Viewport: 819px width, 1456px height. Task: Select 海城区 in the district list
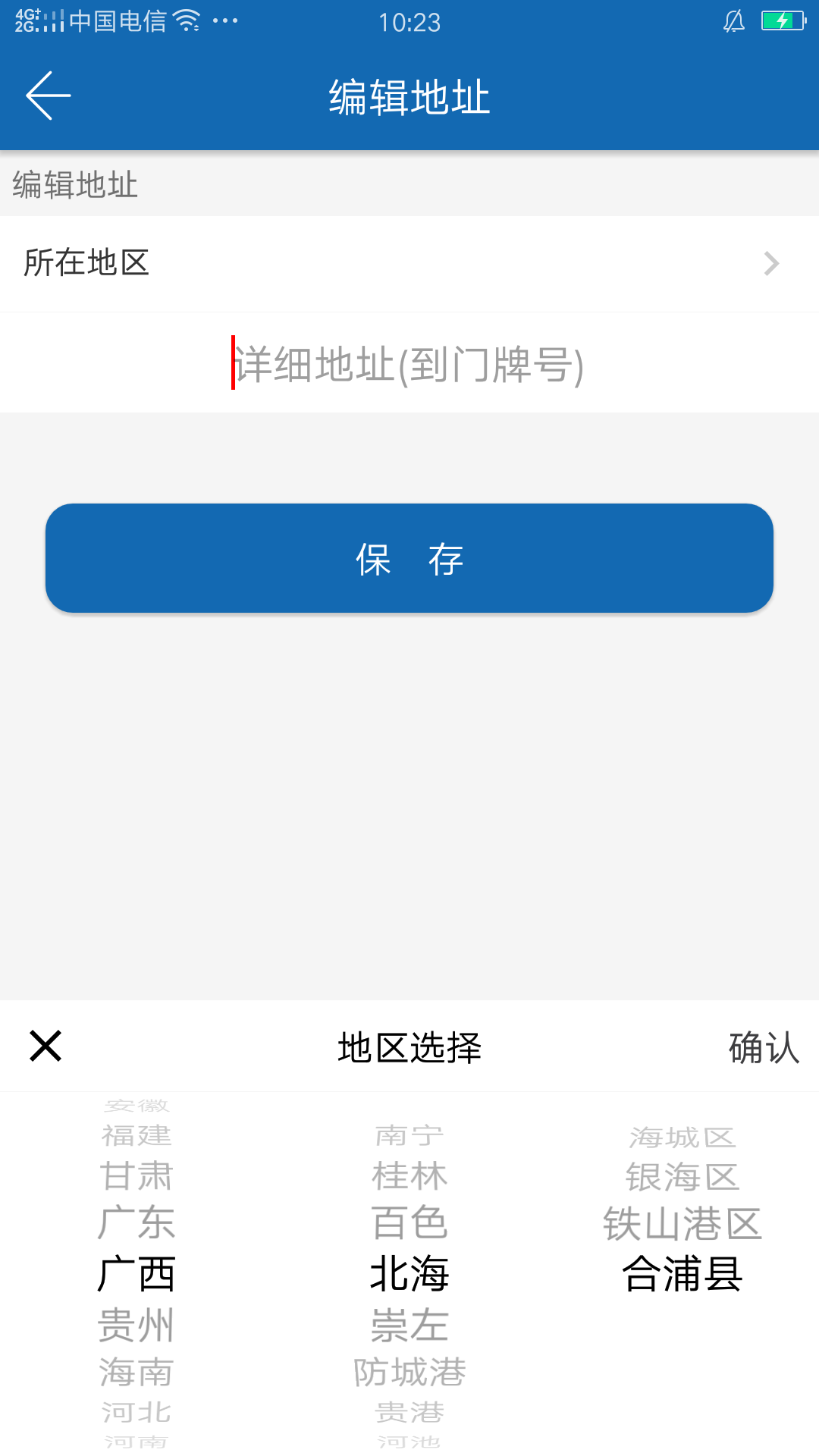pos(682,1137)
